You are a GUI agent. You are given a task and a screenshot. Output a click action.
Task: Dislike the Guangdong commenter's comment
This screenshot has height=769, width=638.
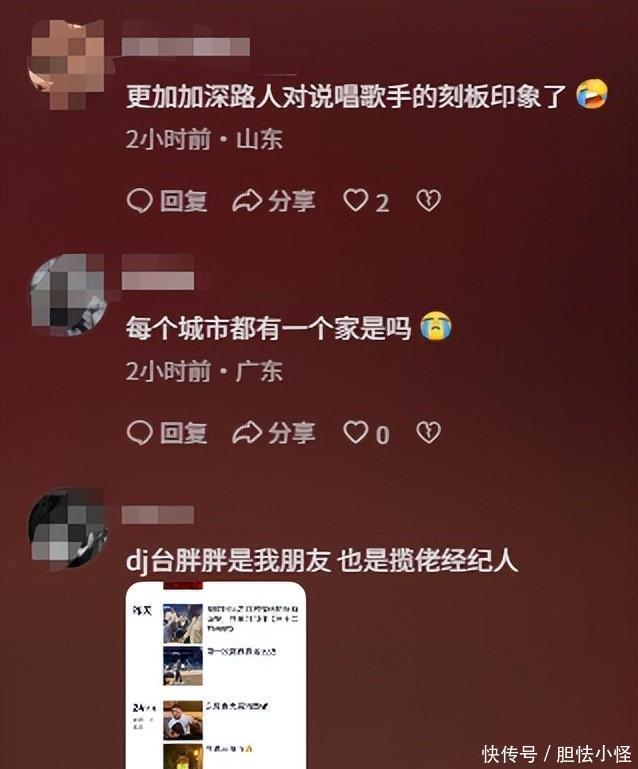tap(429, 433)
